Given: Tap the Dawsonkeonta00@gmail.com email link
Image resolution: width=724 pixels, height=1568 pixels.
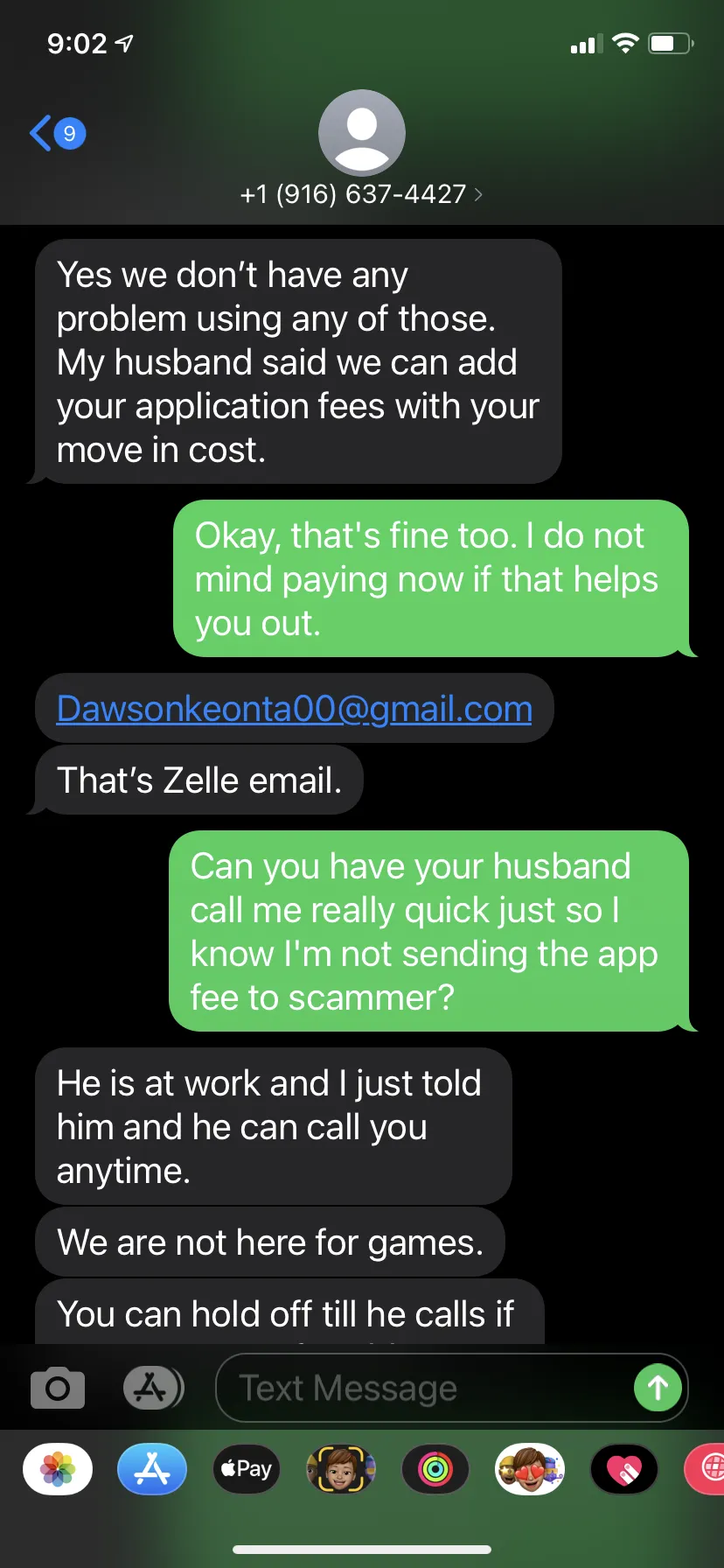Looking at the screenshot, I should click(294, 709).
